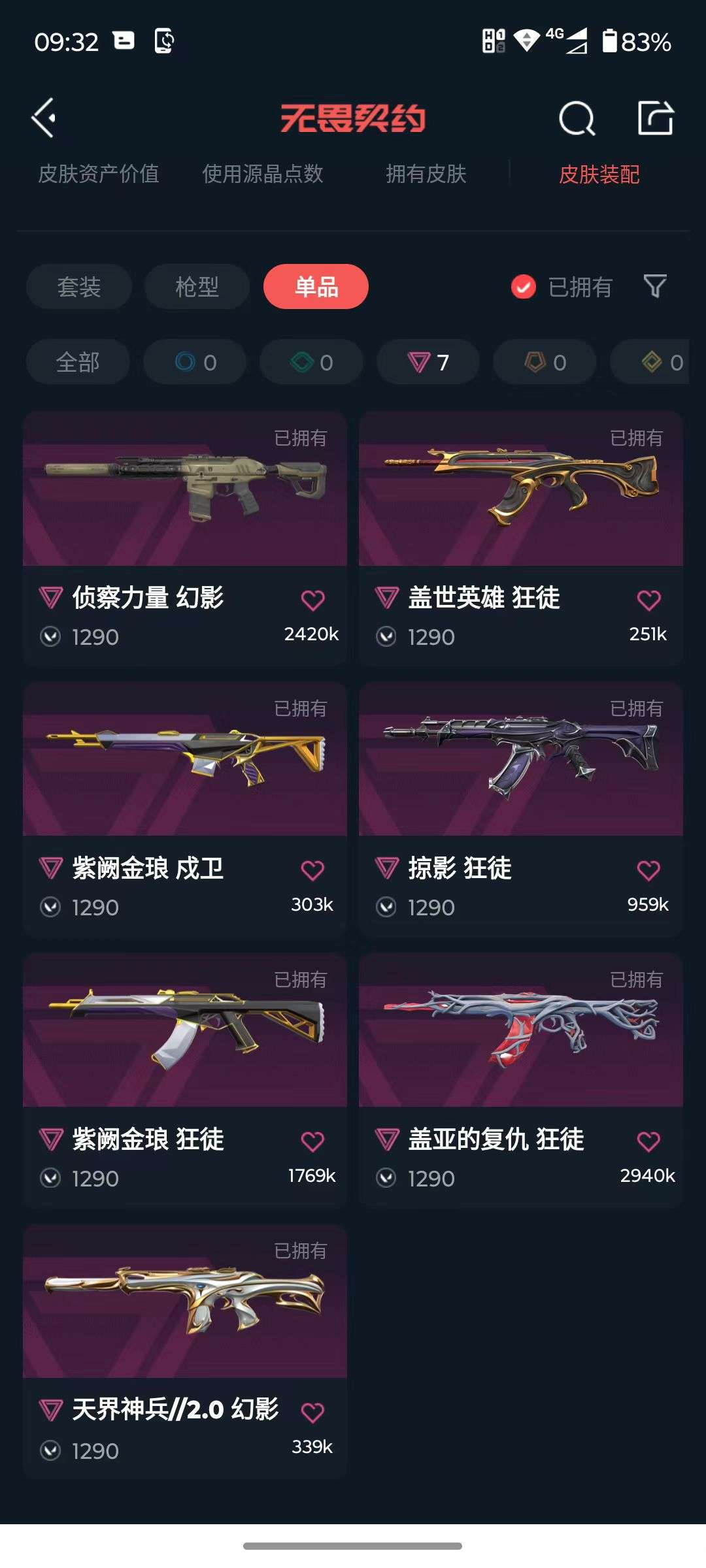Select the 全部 rarity option
Viewport: 706px width, 1568px height.
[x=80, y=362]
